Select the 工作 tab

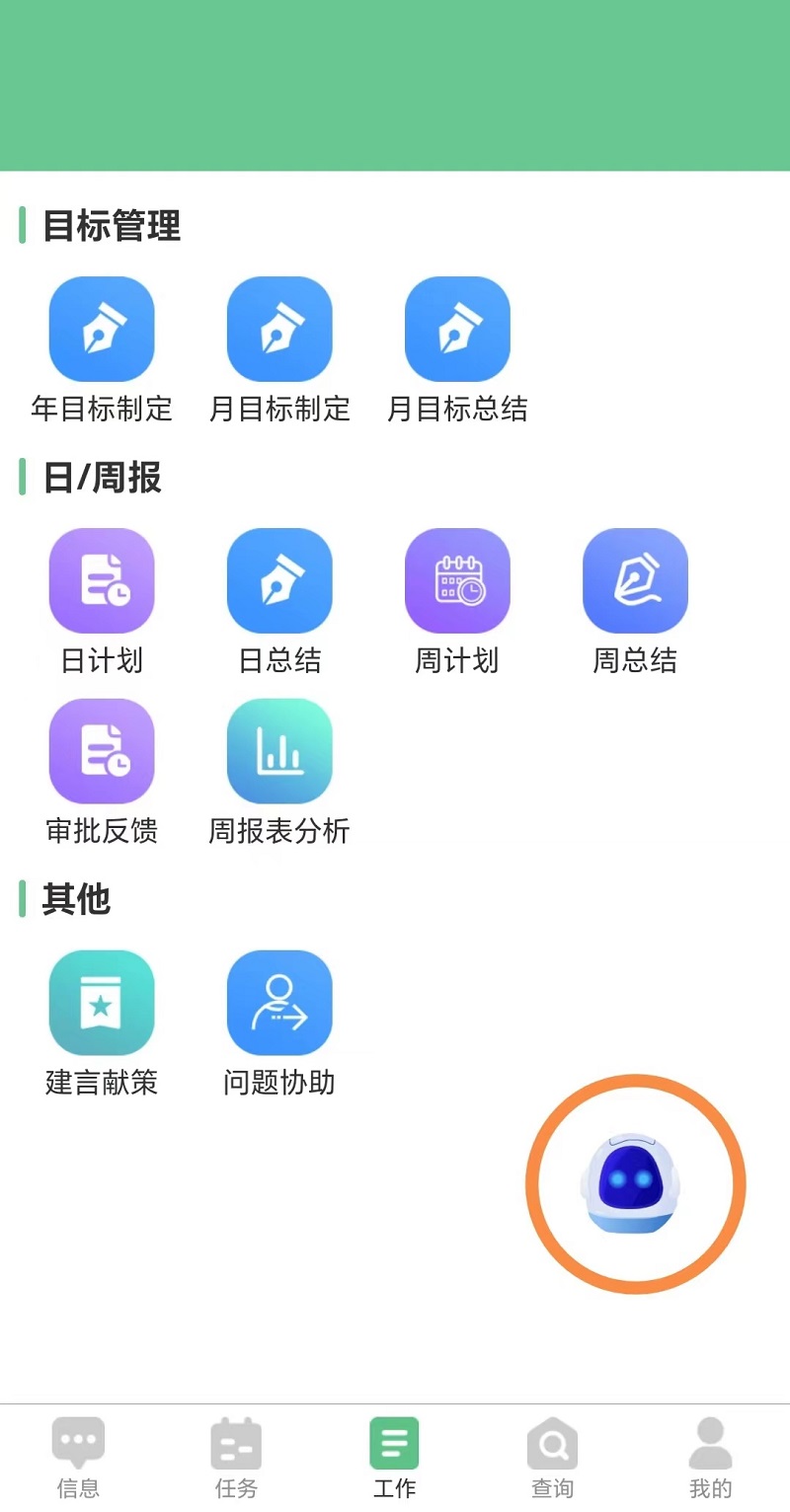pyautogui.click(x=394, y=1458)
